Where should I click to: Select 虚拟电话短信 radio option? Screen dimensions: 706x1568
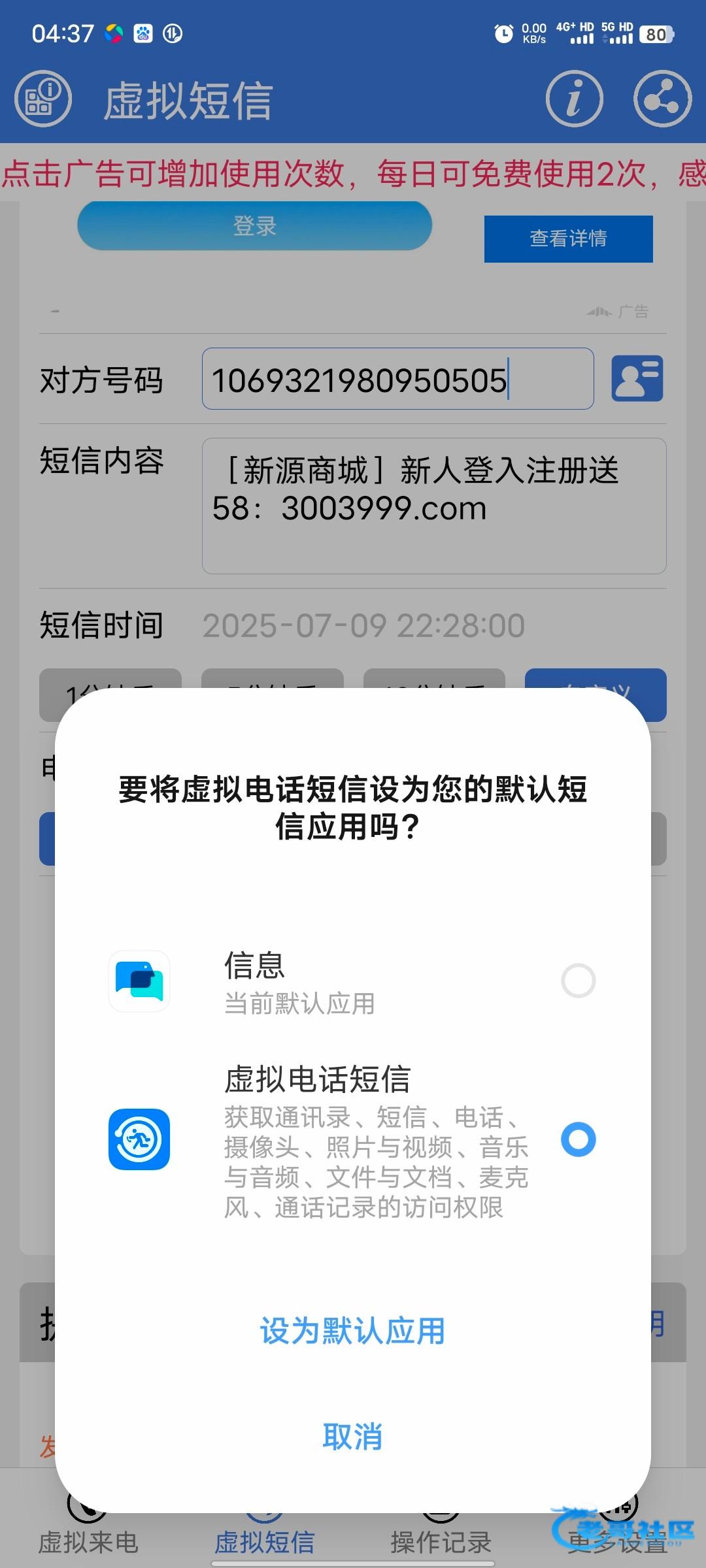[x=578, y=1139]
